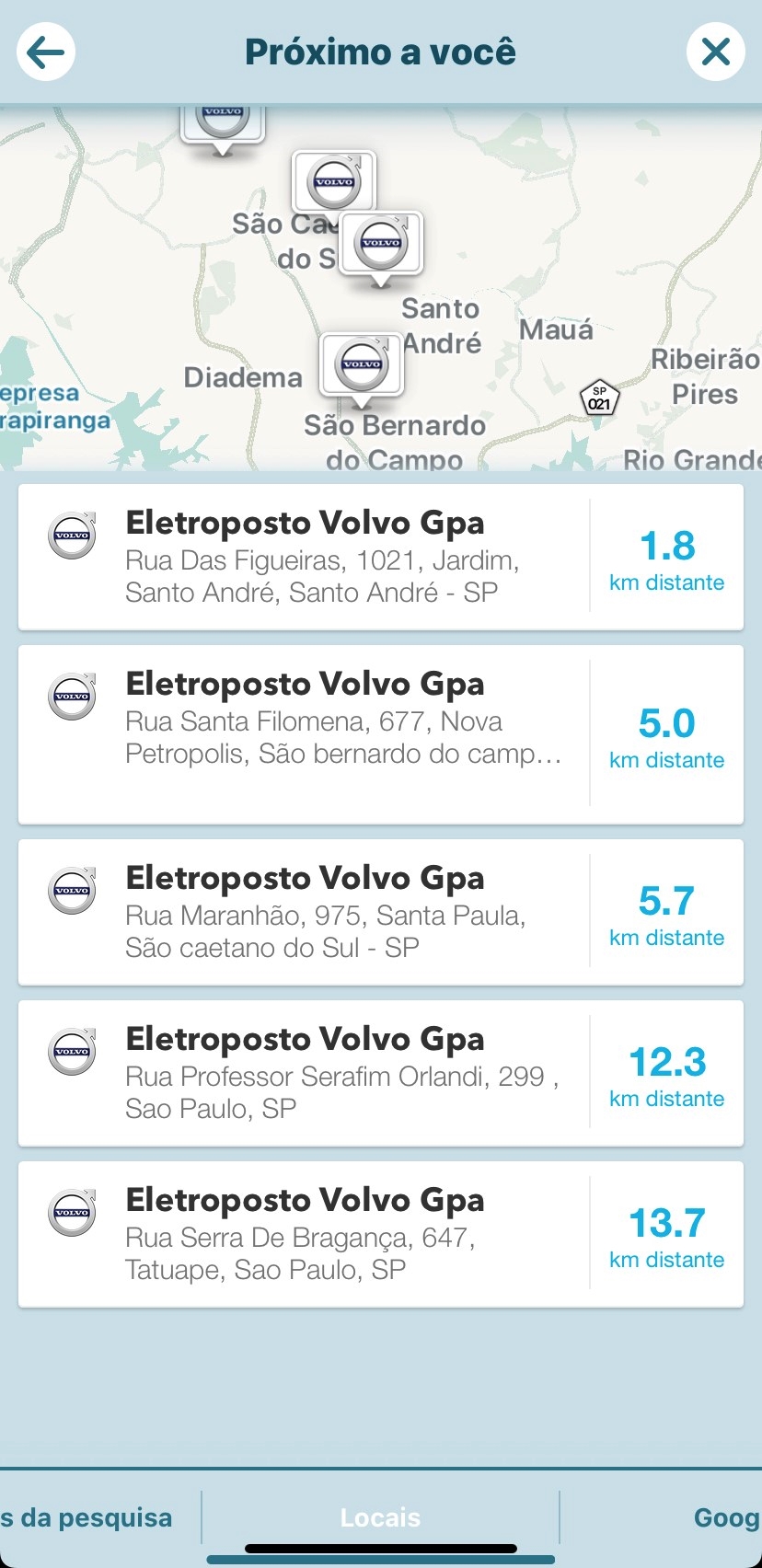The height and width of the screenshot is (1568, 762).
Task: Tap the Volvo logo on the first list entry
Action: point(71,536)
